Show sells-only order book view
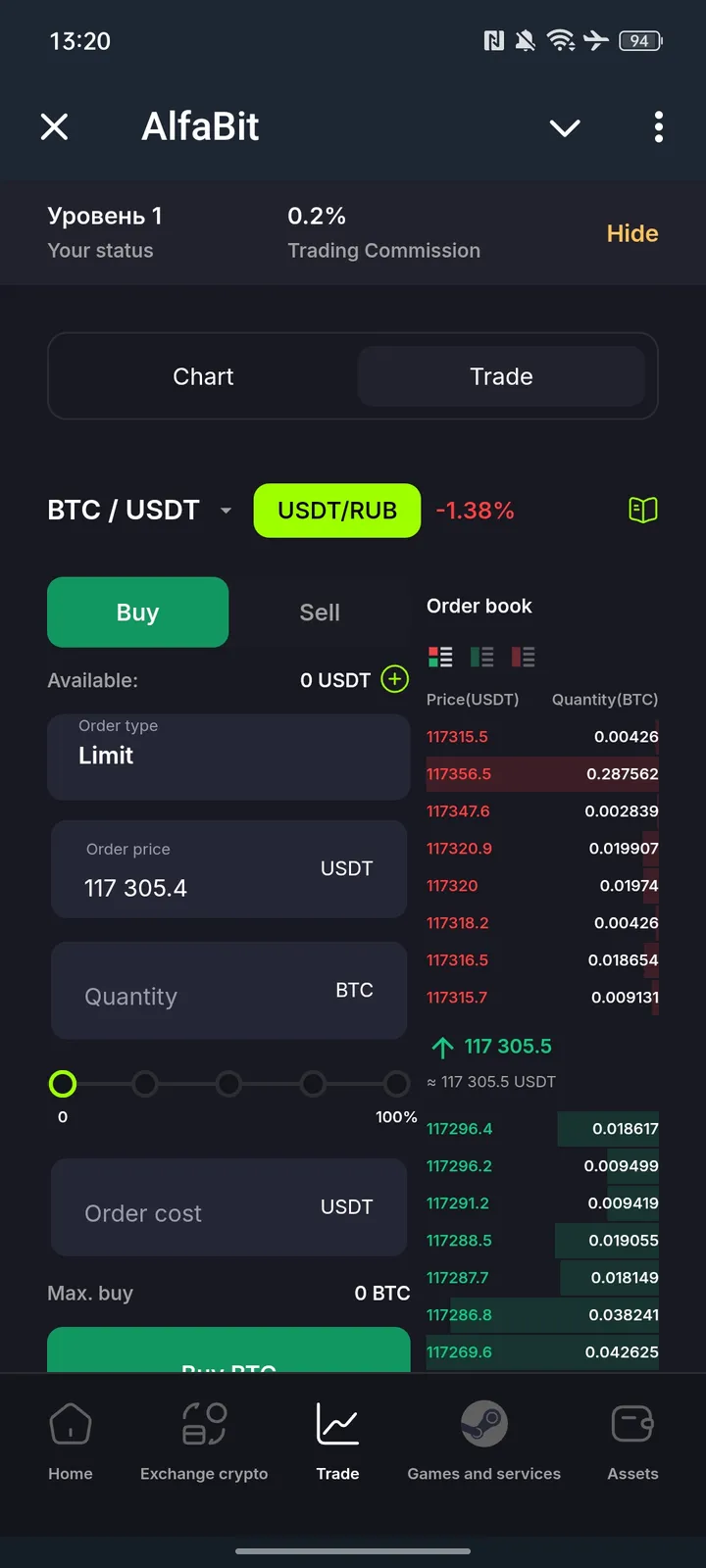This screenshot has width=706, height=1568. click(x=523, y=657)
